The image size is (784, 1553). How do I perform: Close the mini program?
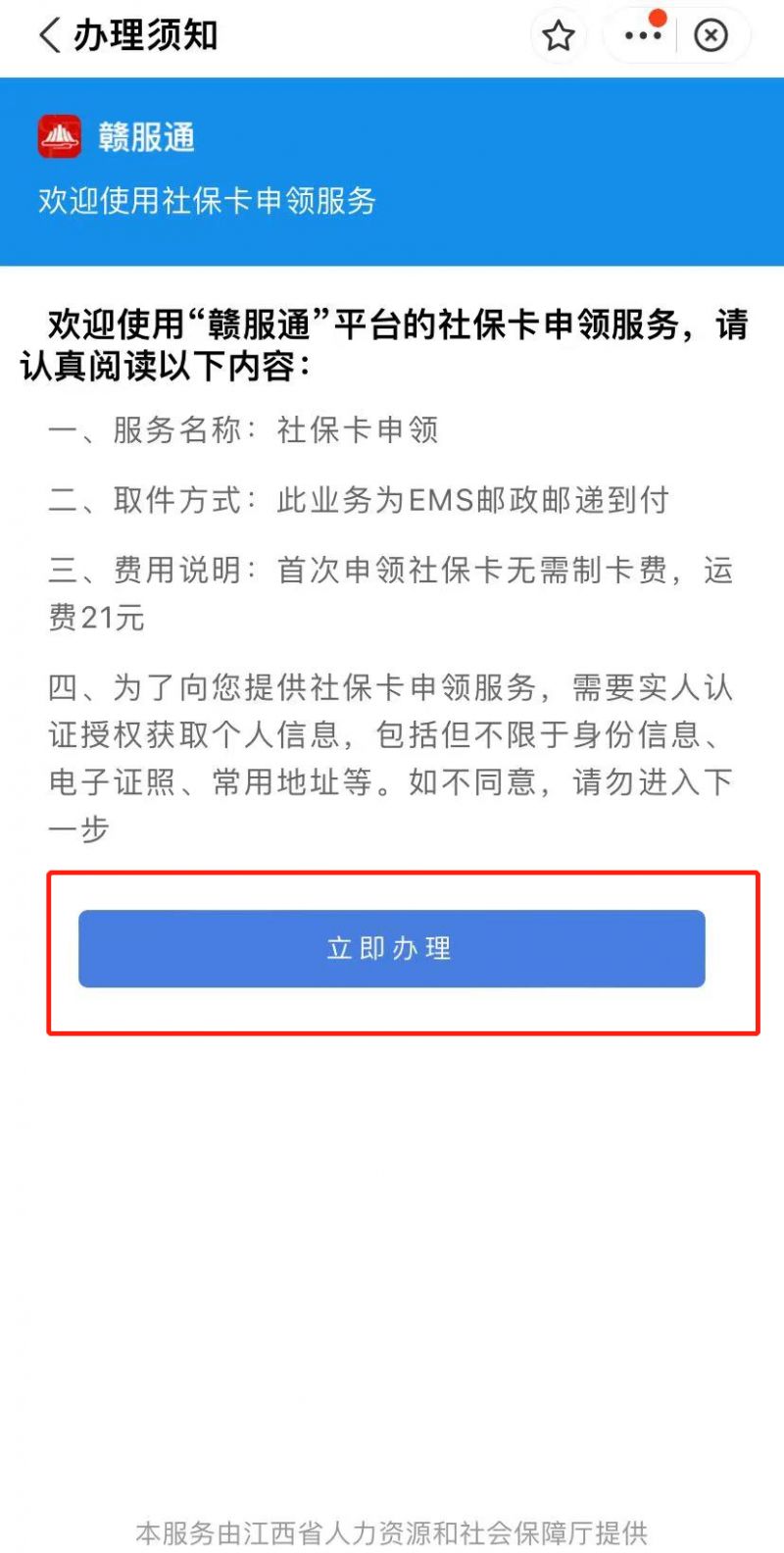point(710,36)
